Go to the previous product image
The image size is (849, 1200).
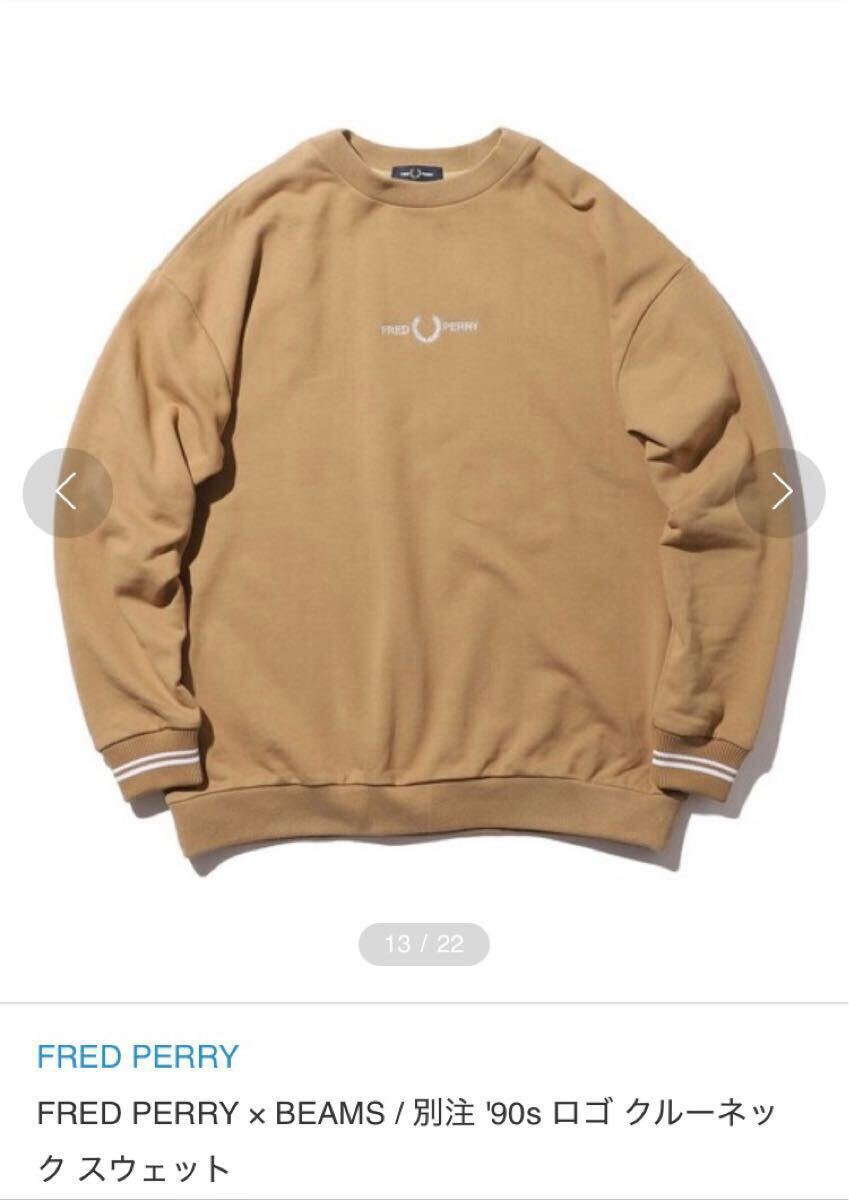pyautogui.click(x=67, y=492)
